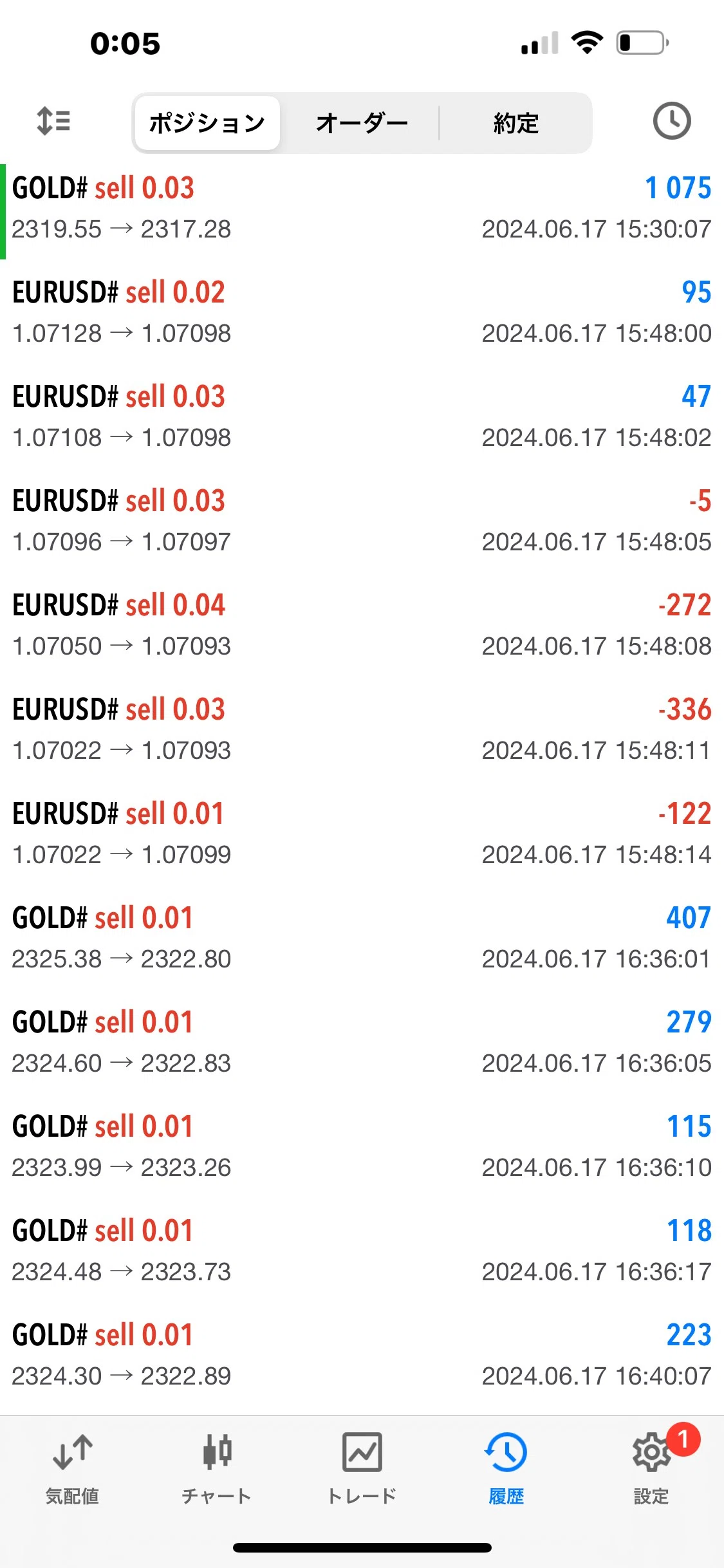Open the history period clock icon

click(x=672, y=121)
